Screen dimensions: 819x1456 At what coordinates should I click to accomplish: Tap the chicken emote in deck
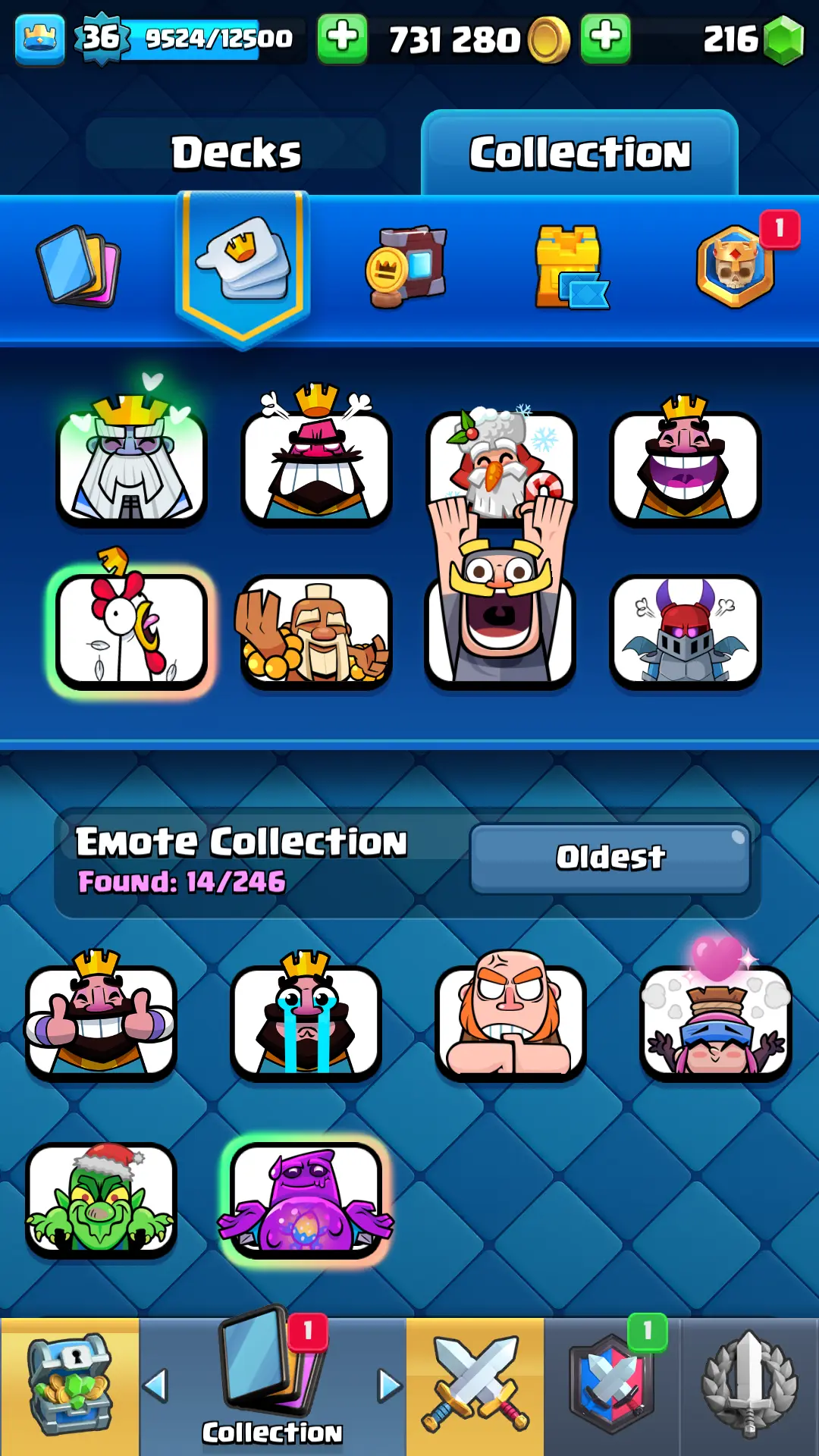coord(131,629)
